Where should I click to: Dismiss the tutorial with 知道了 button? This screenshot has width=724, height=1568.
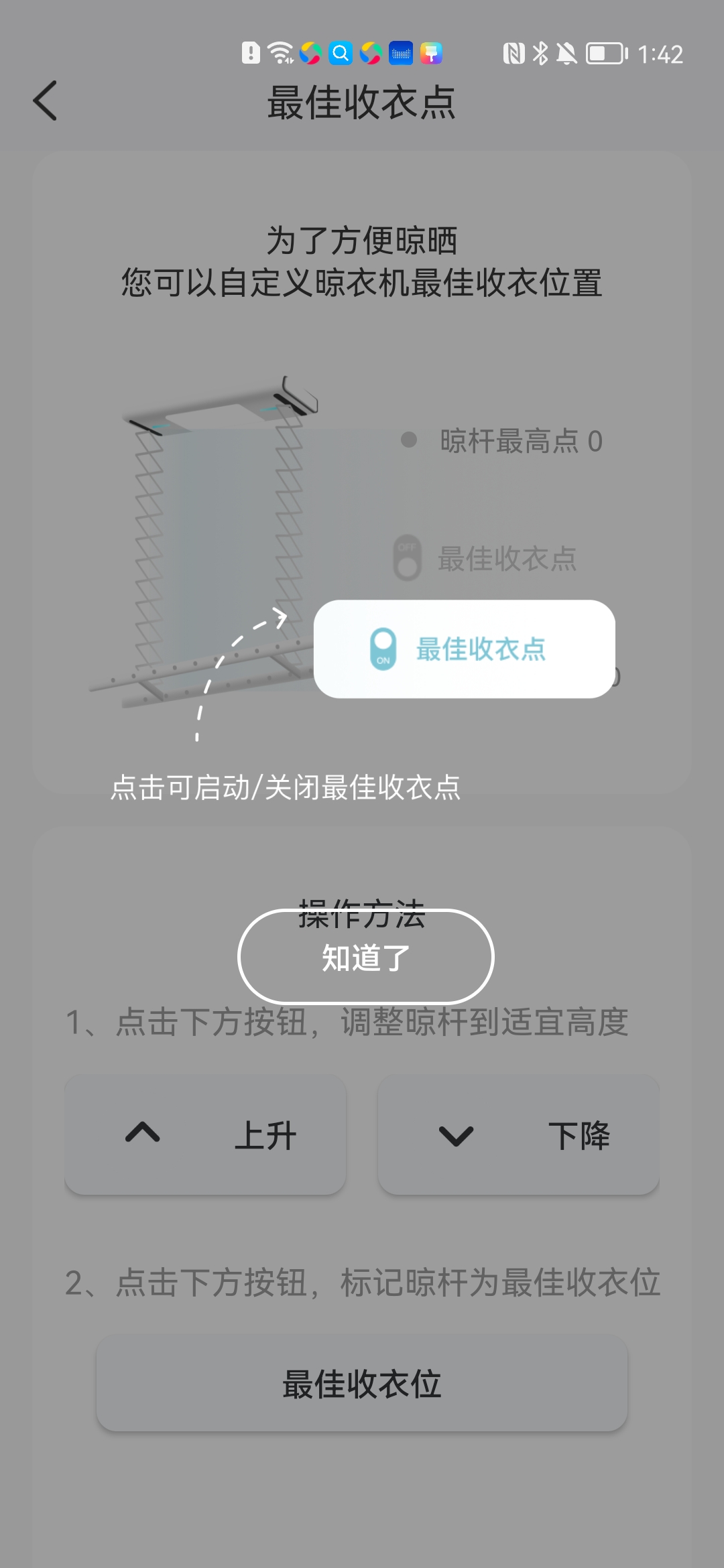[x=365, y=957]
